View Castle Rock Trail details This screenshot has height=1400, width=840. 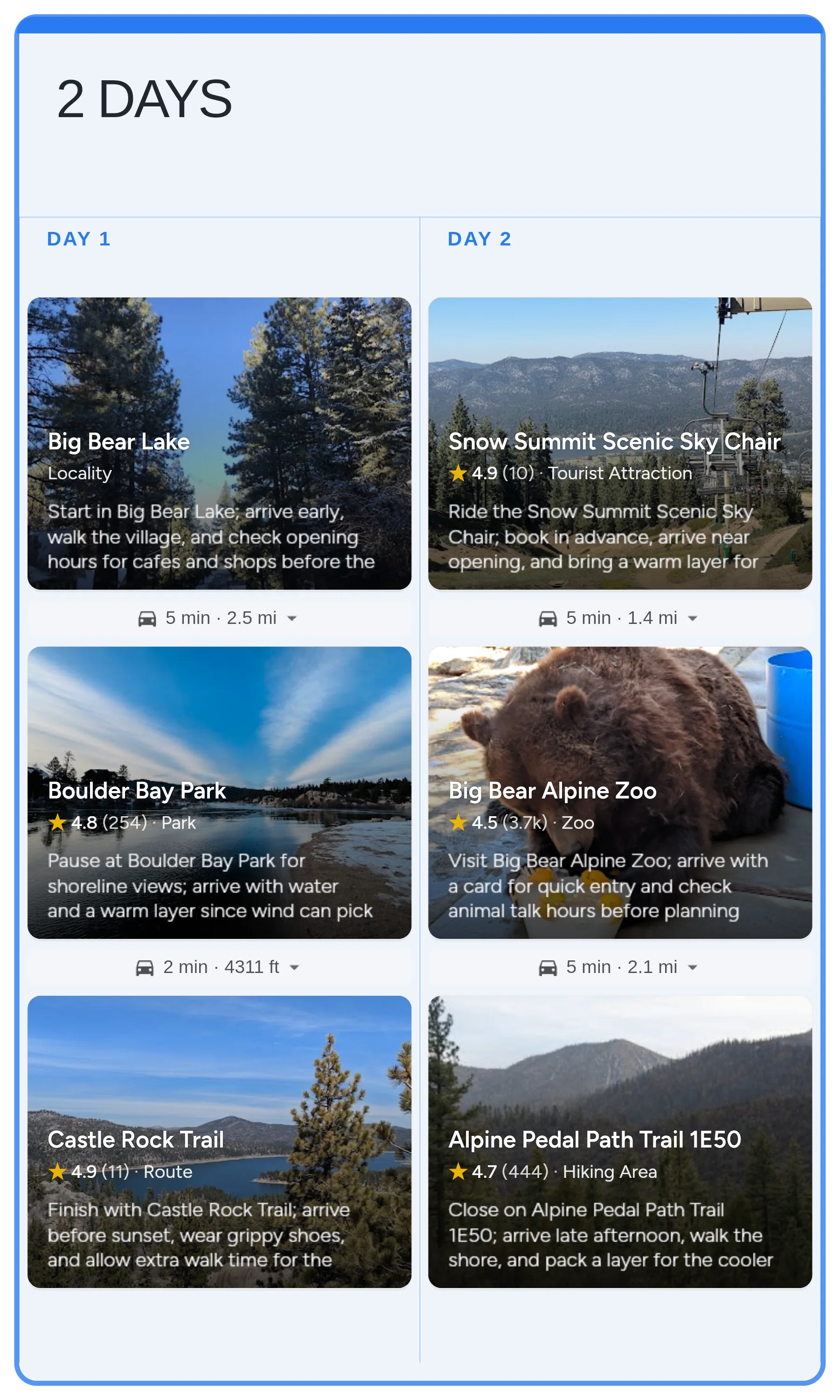pos(219,1141)
